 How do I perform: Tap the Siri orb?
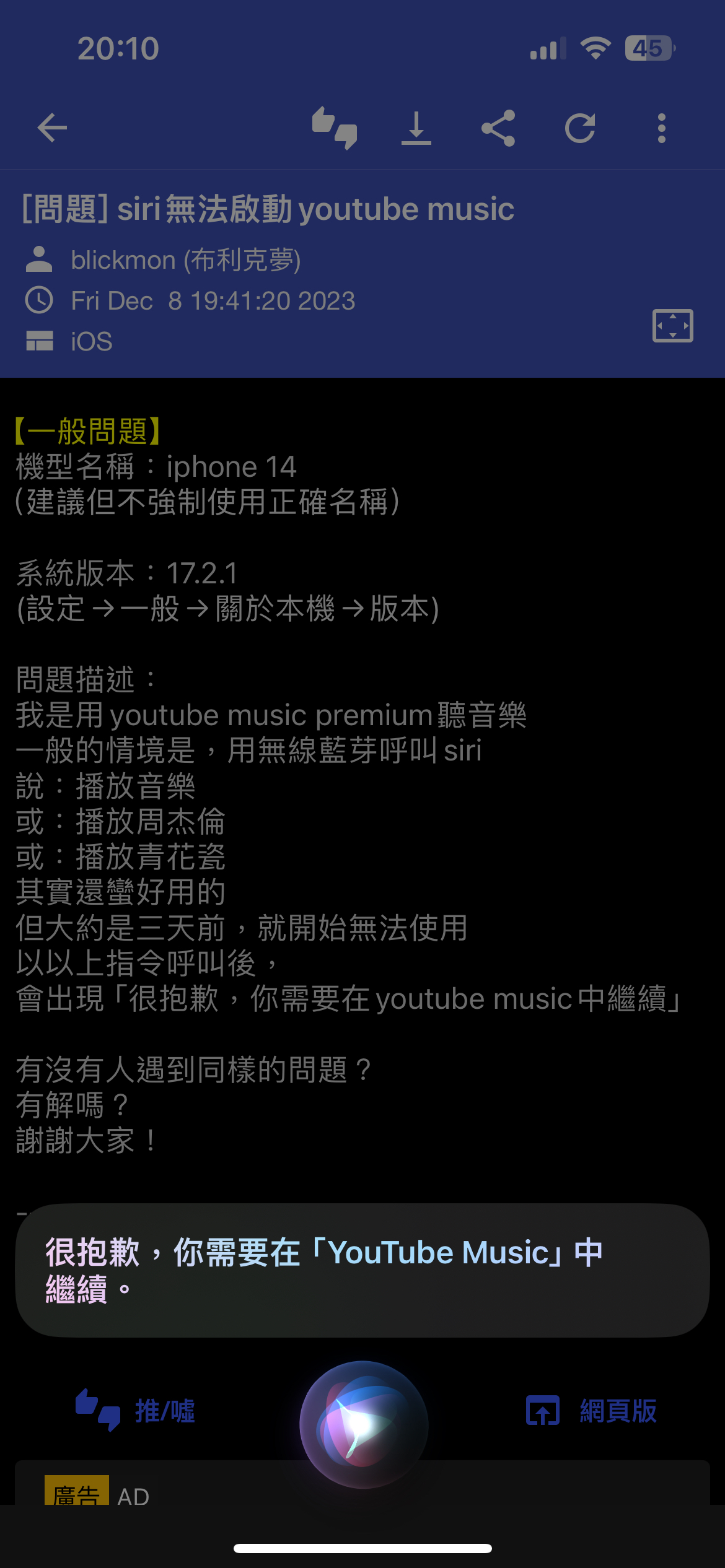(x=363, y=1424)
